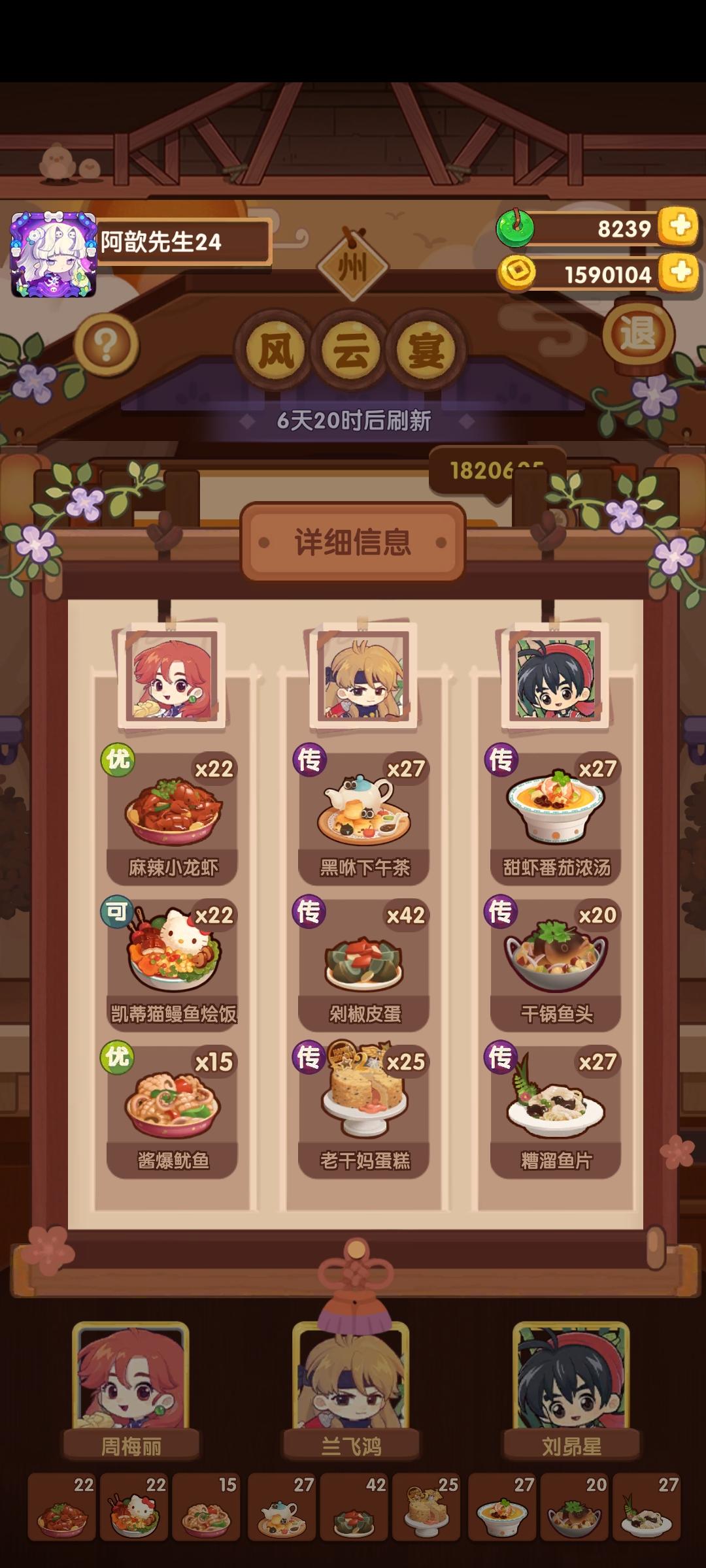706x1568 pixels.
Task: Open the green jade currency top-up
Action: point(678,230)
